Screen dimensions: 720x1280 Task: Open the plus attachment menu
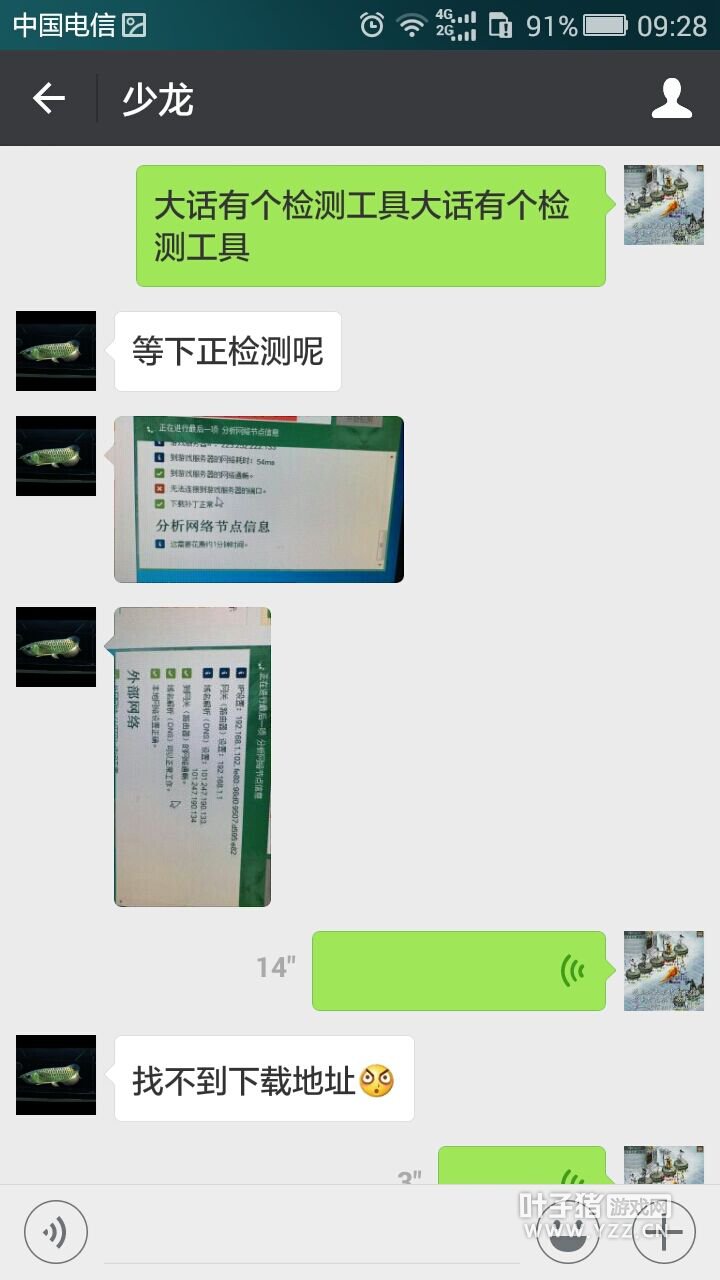664,1232
